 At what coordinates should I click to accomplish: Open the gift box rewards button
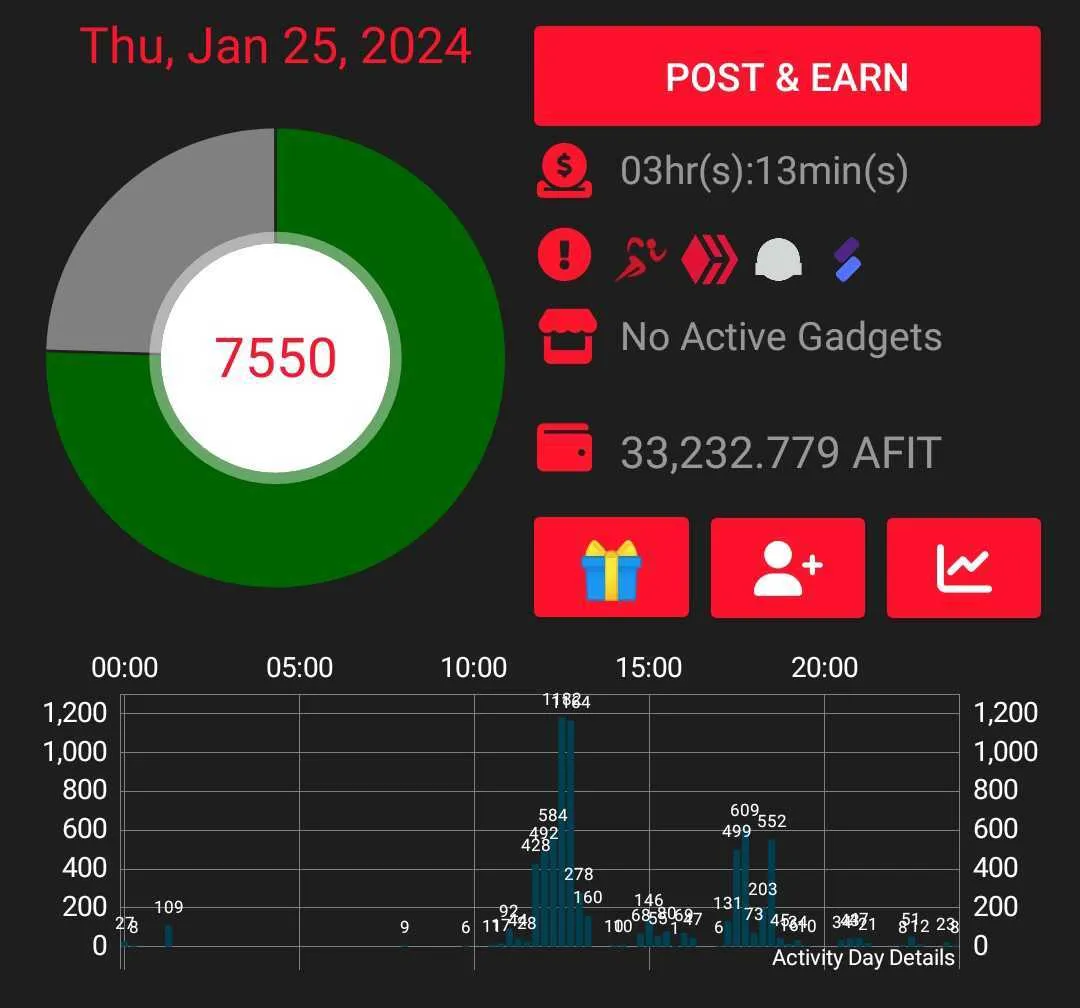(x=611, y=568)
